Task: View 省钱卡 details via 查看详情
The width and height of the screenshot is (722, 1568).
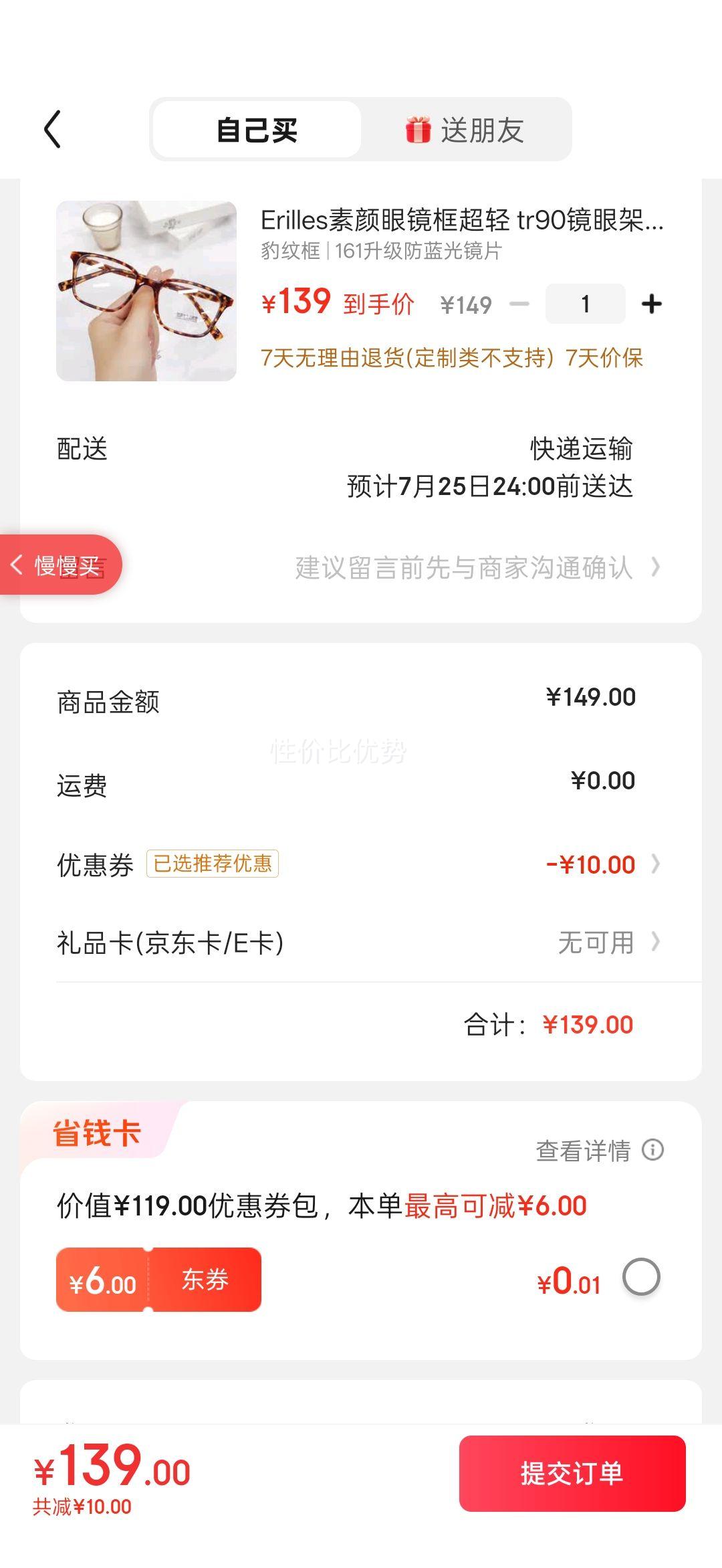Action: pyautogui.click(x=598, y=1151)
